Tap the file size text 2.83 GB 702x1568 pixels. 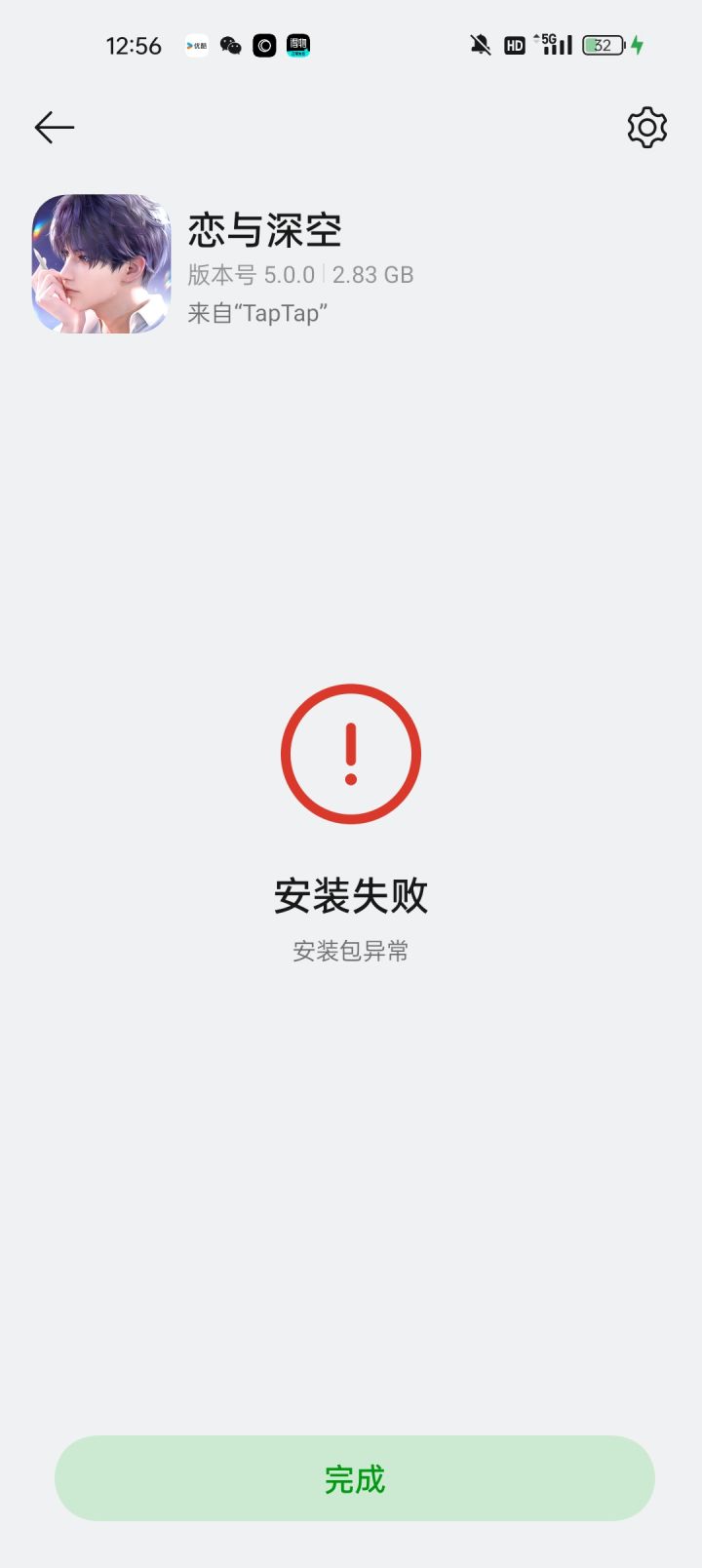[373, 275]
